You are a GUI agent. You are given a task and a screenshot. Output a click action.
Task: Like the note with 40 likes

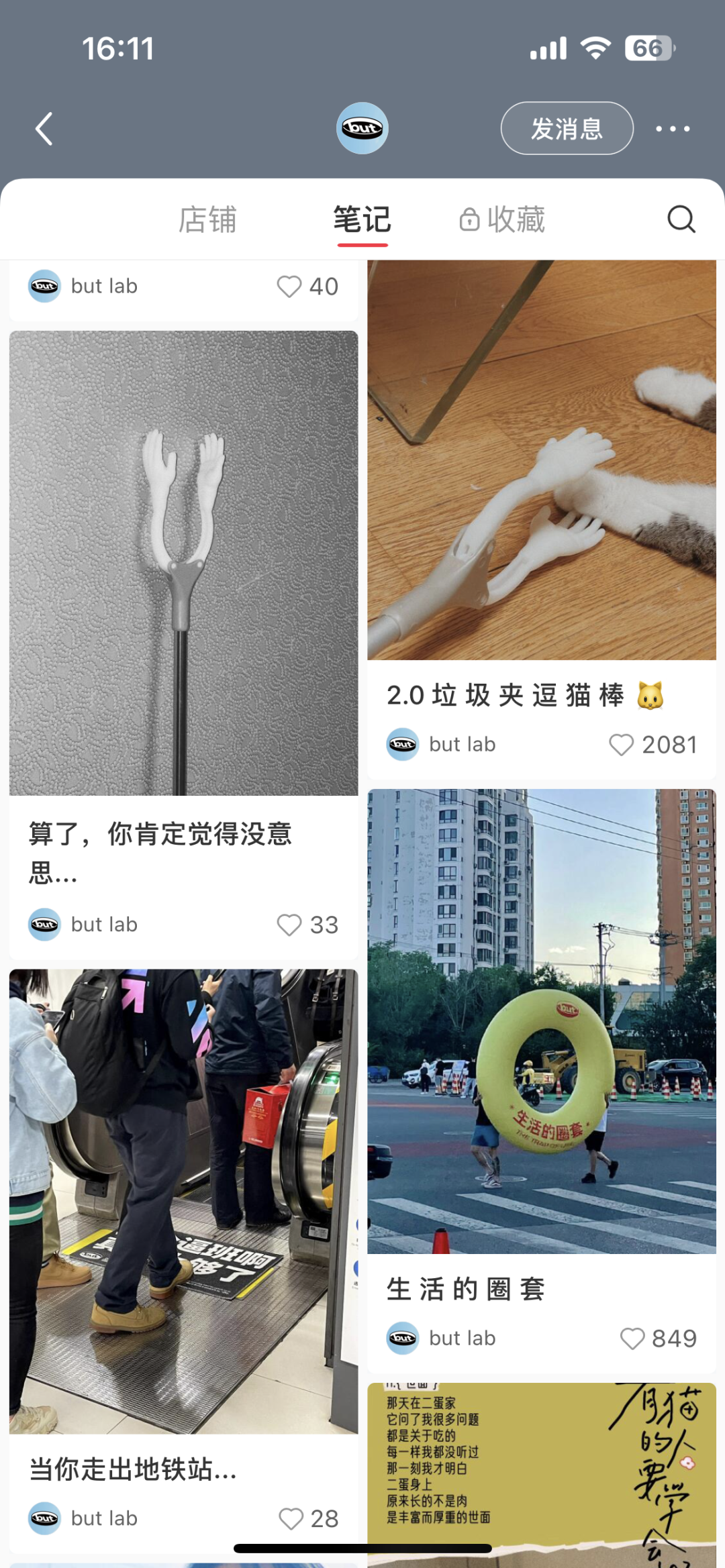click(x=289, y=286)
